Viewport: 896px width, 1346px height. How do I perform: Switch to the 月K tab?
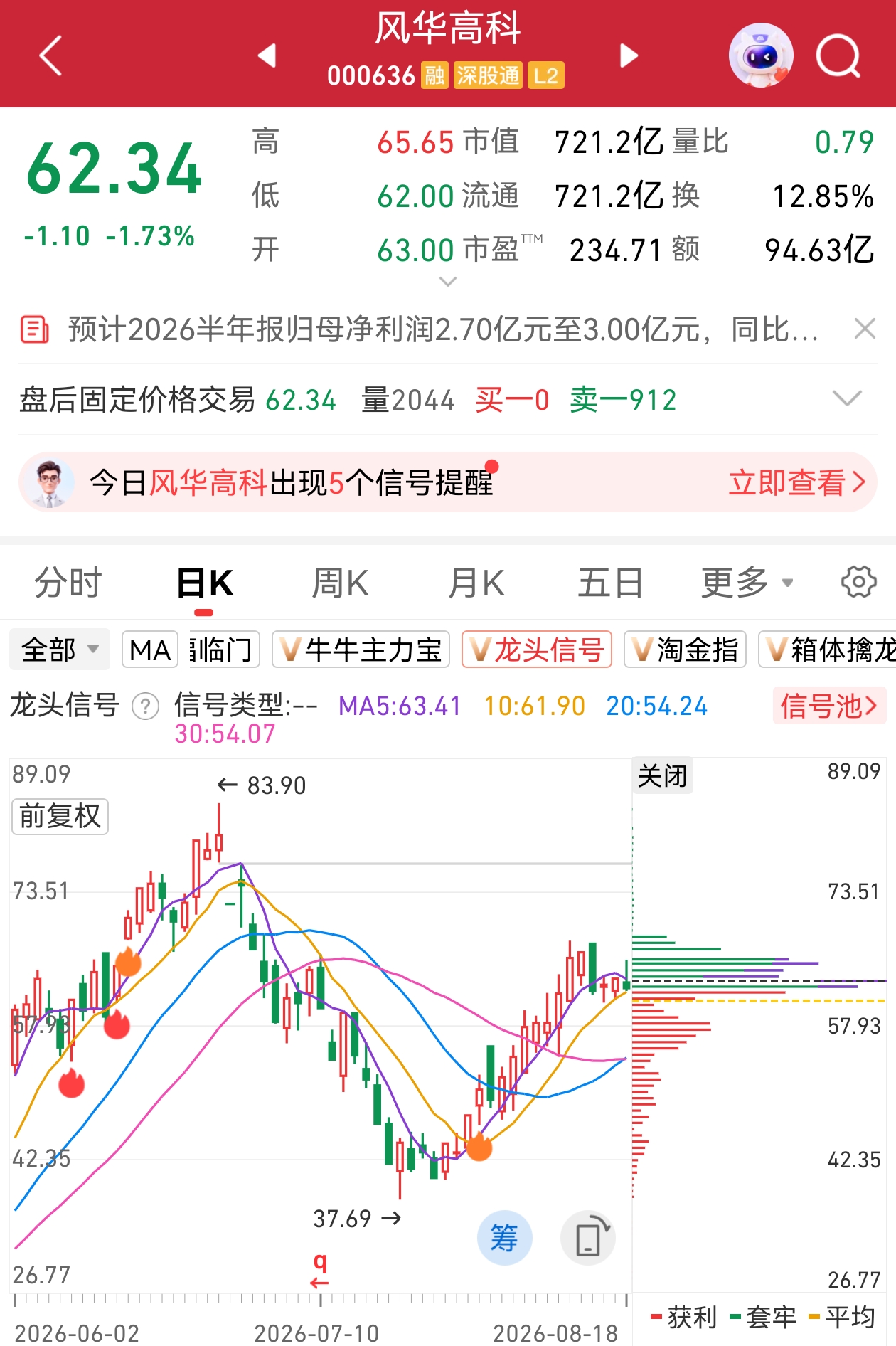point(476,583)
